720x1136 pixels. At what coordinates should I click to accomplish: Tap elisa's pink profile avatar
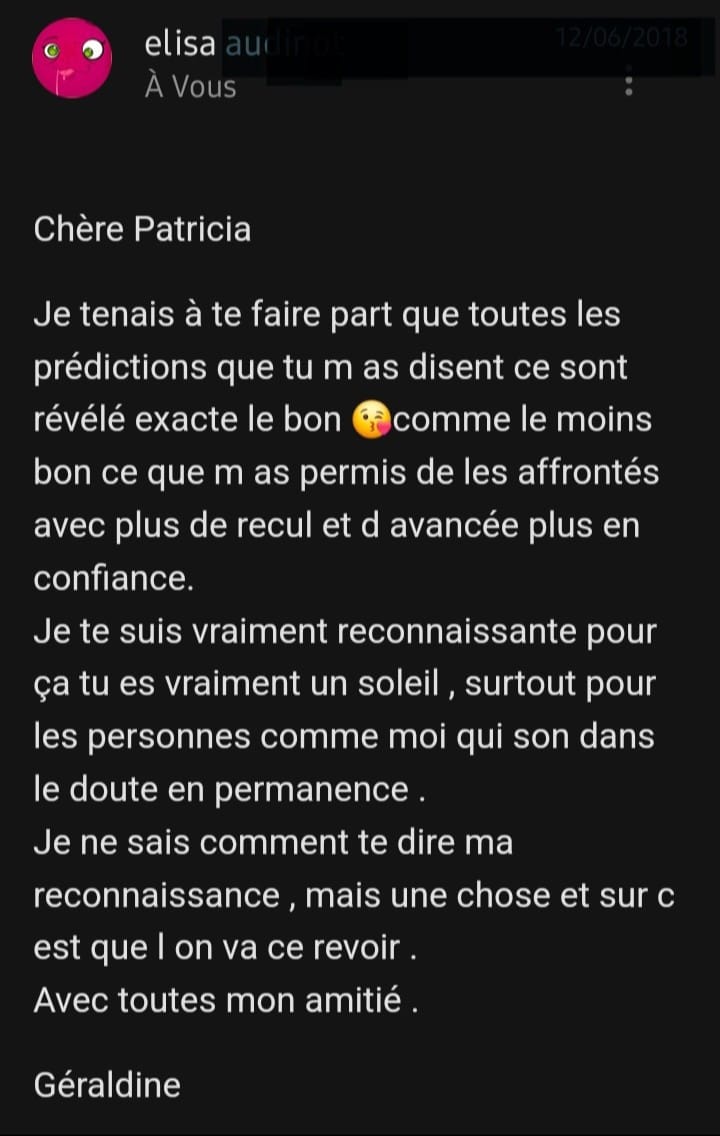(71, 58)
